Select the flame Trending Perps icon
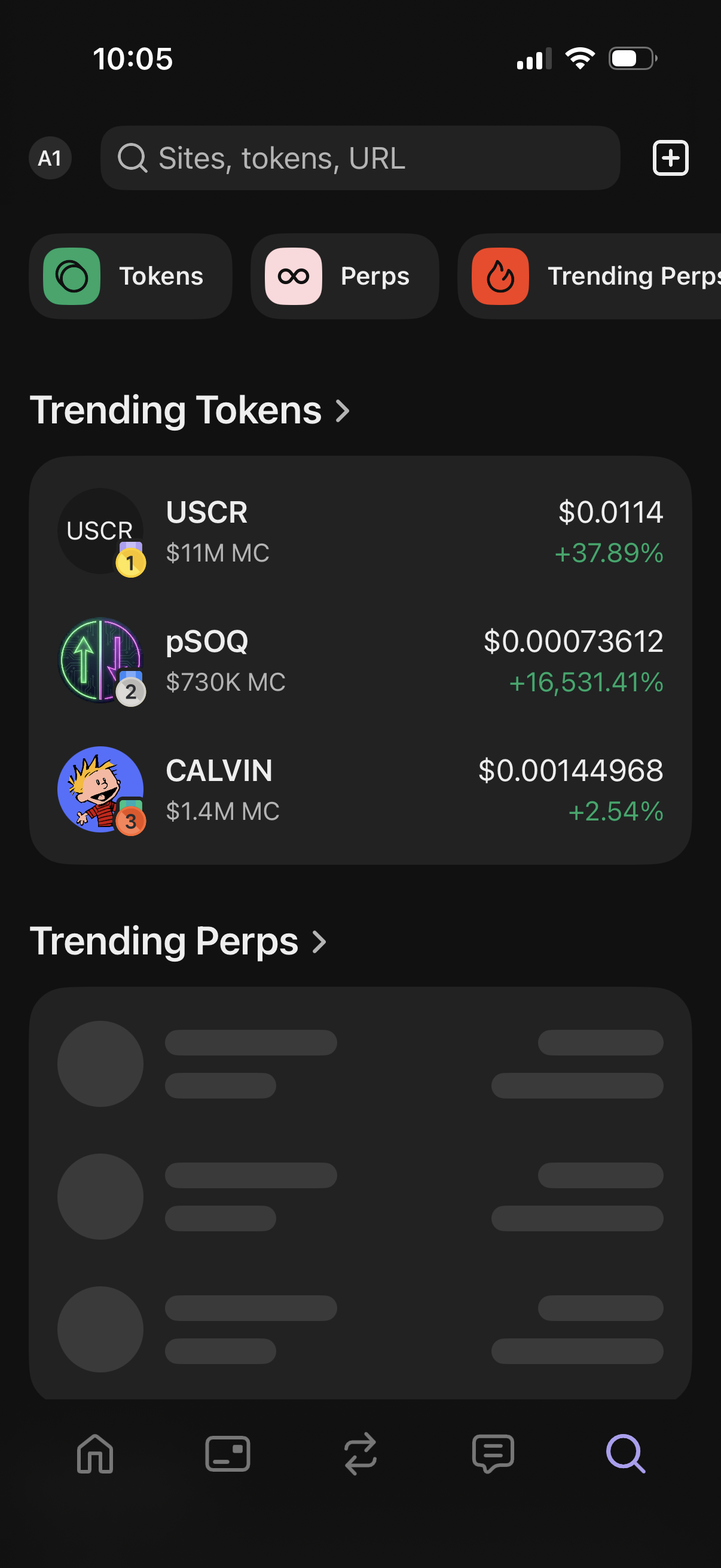Viewport: 721px width, 1568px height. 500,276
